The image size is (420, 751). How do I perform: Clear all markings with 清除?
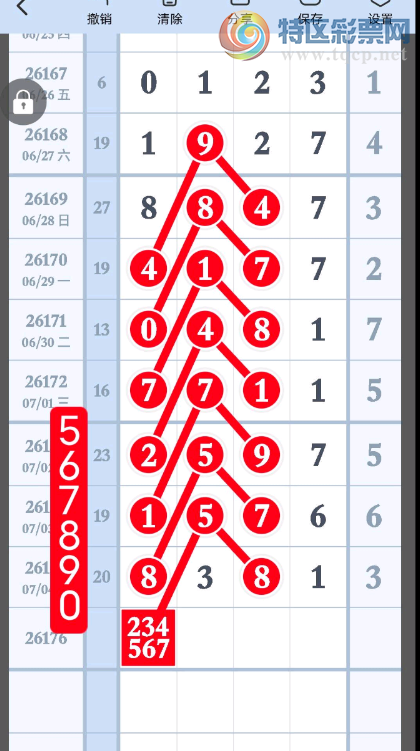[170, 13]
